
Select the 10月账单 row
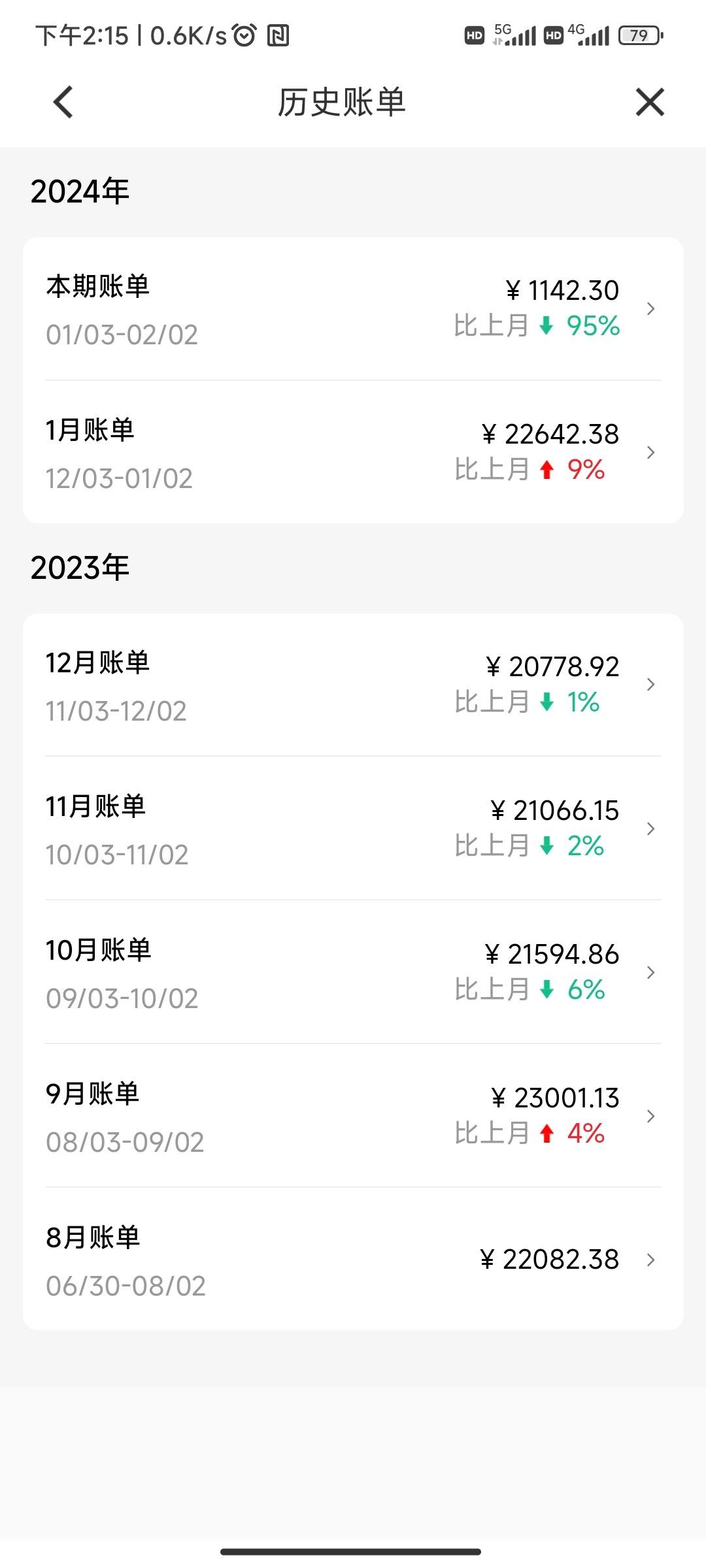pos(353,972)
